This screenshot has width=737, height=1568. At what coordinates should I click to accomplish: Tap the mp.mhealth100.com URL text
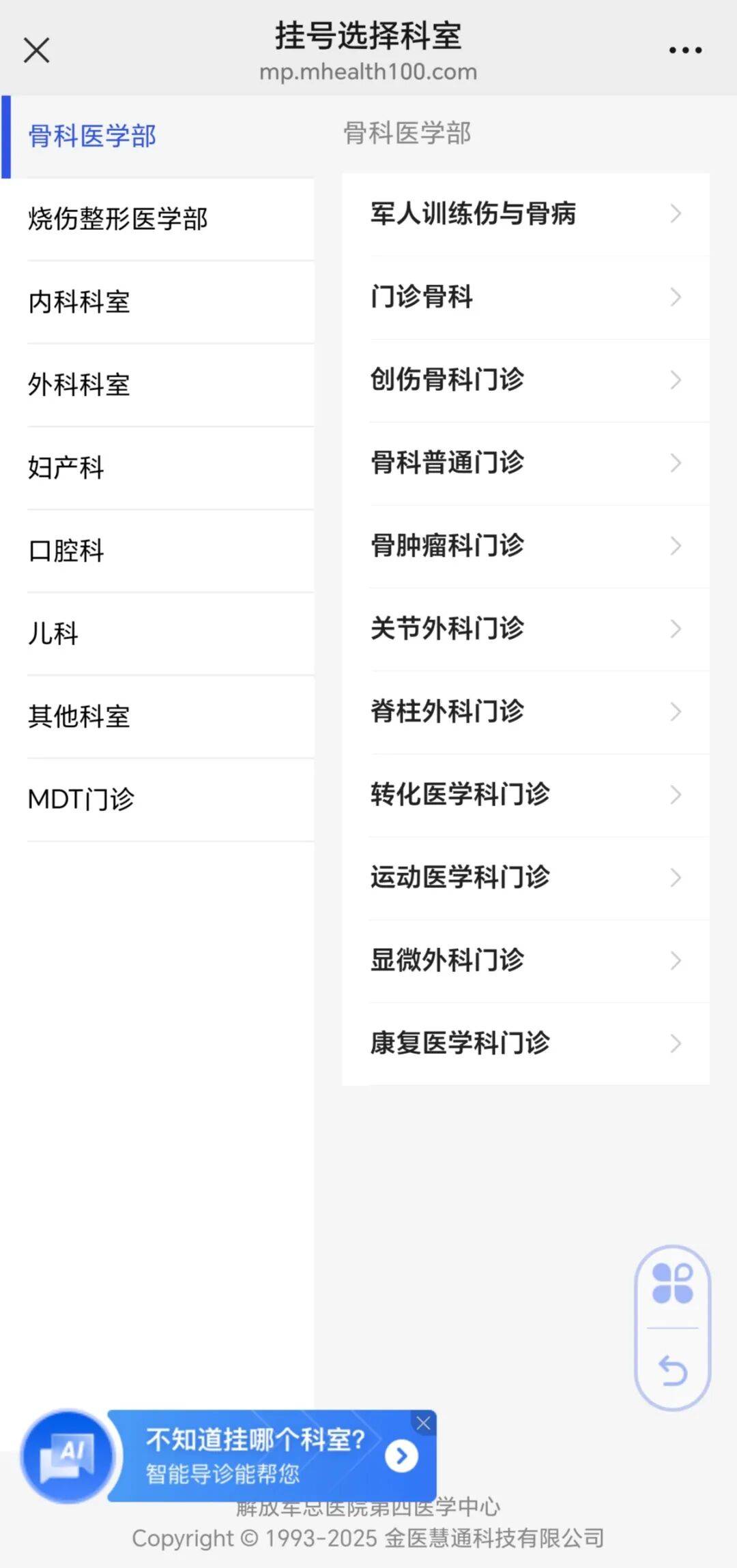click(x=369, y=72)
